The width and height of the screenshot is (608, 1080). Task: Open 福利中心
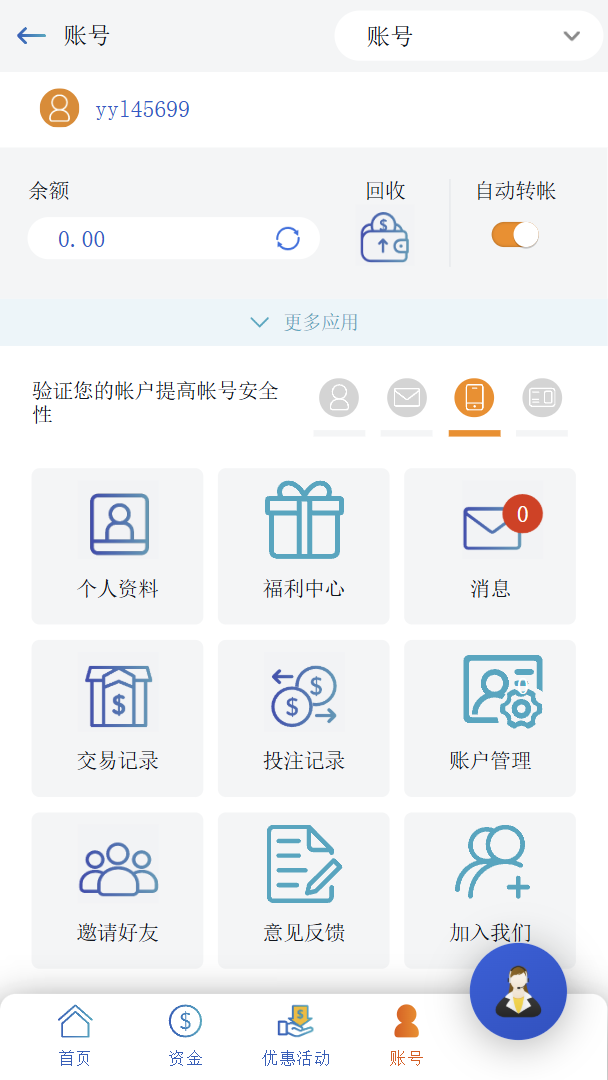pos(304,546)
